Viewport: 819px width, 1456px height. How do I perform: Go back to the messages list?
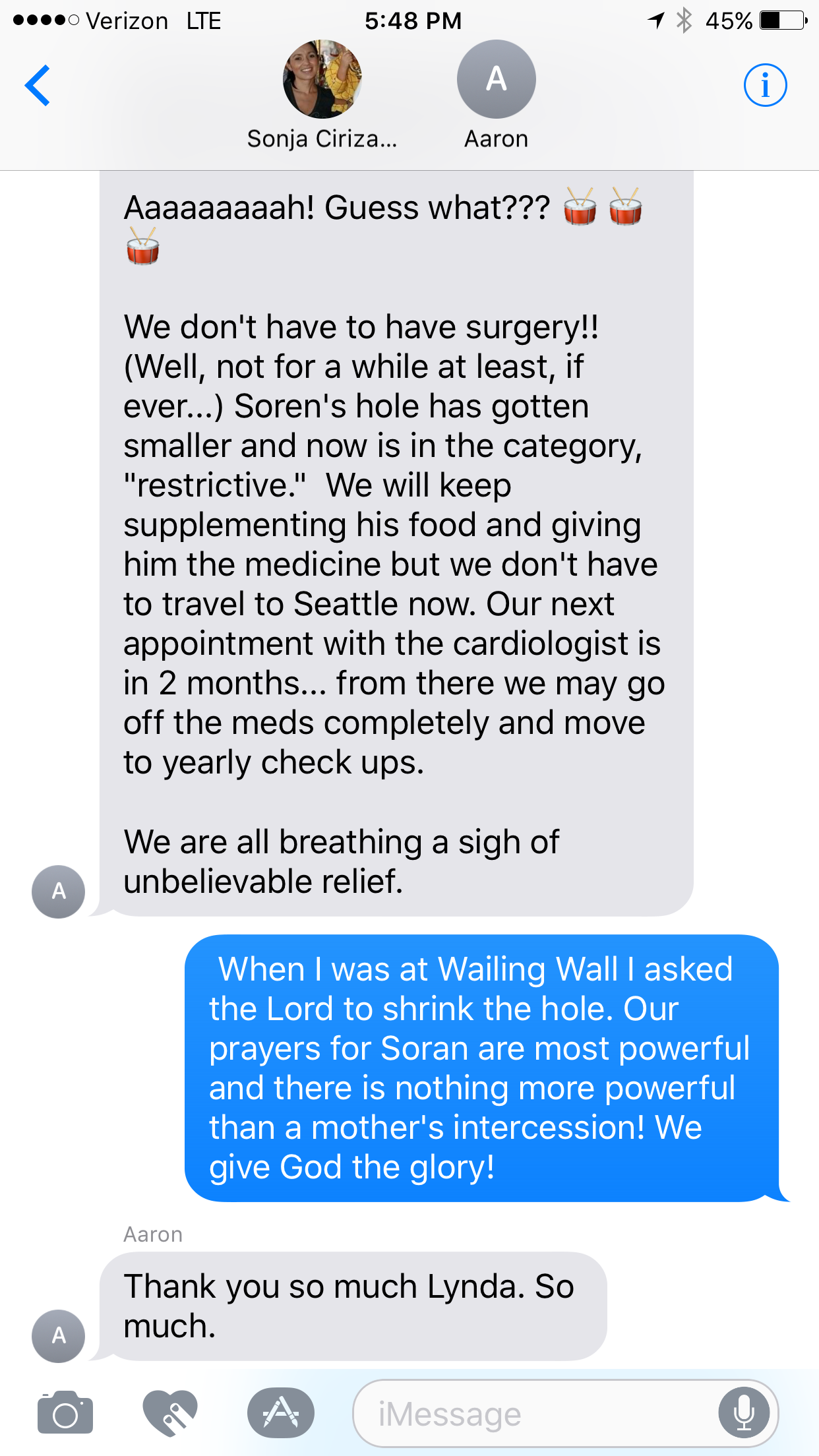coord(38,86)
